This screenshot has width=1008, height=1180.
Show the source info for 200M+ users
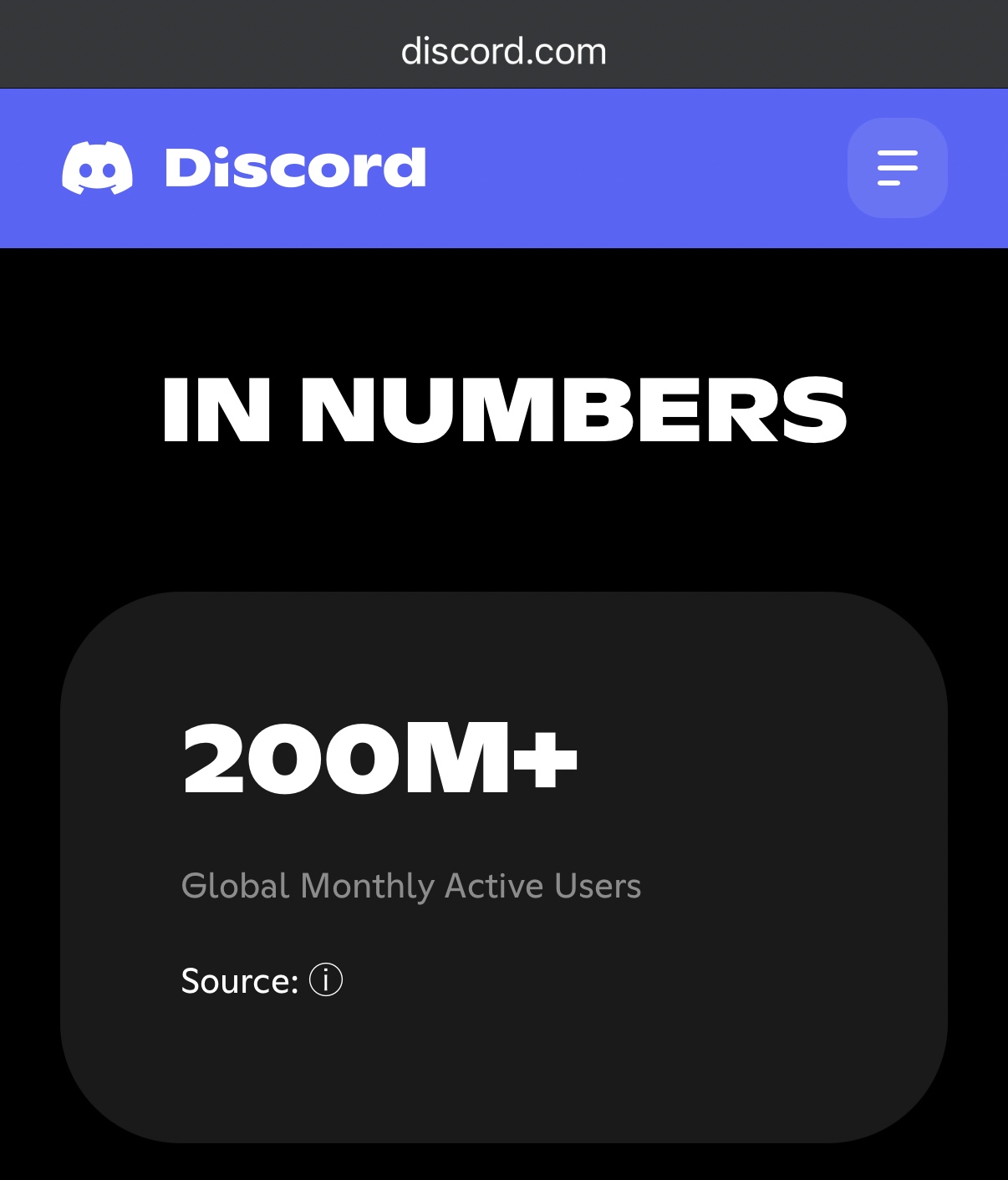[x=326, y=979]
